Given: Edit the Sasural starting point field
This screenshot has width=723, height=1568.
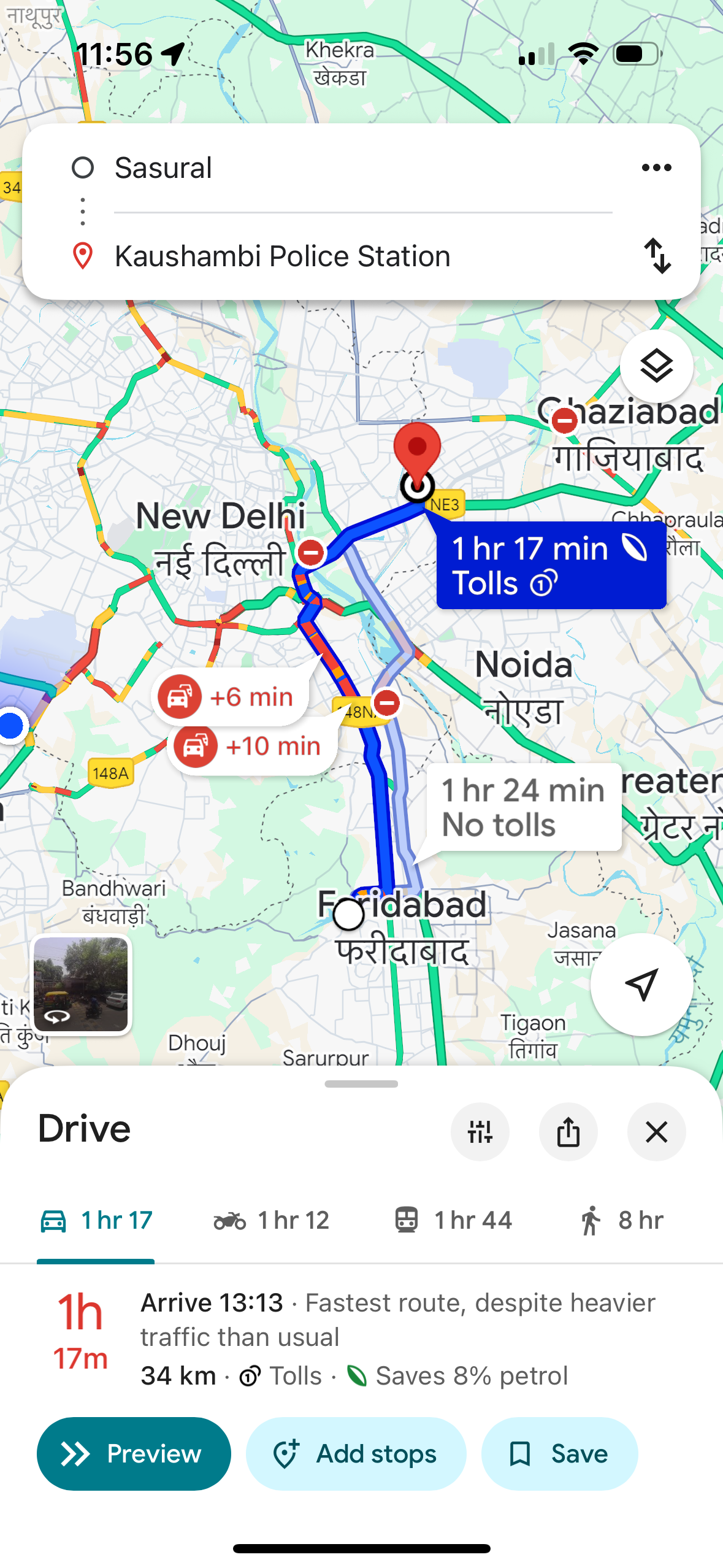Looking at the screenshot, I should (x=362, y=168).
